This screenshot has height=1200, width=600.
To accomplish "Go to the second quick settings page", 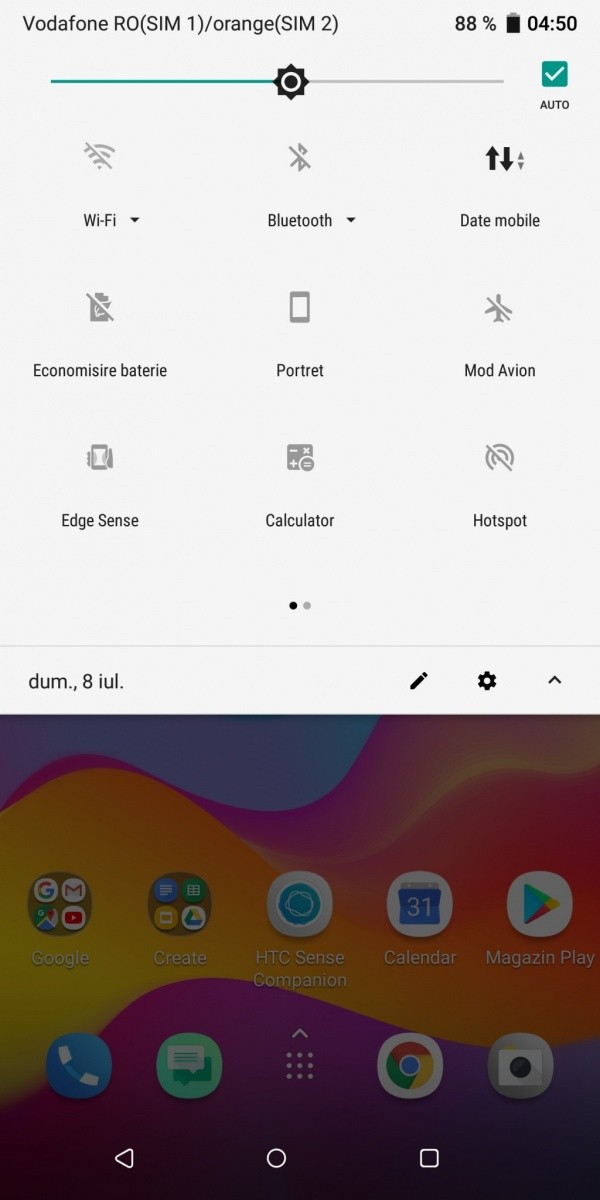I will [x=307, y=605].
